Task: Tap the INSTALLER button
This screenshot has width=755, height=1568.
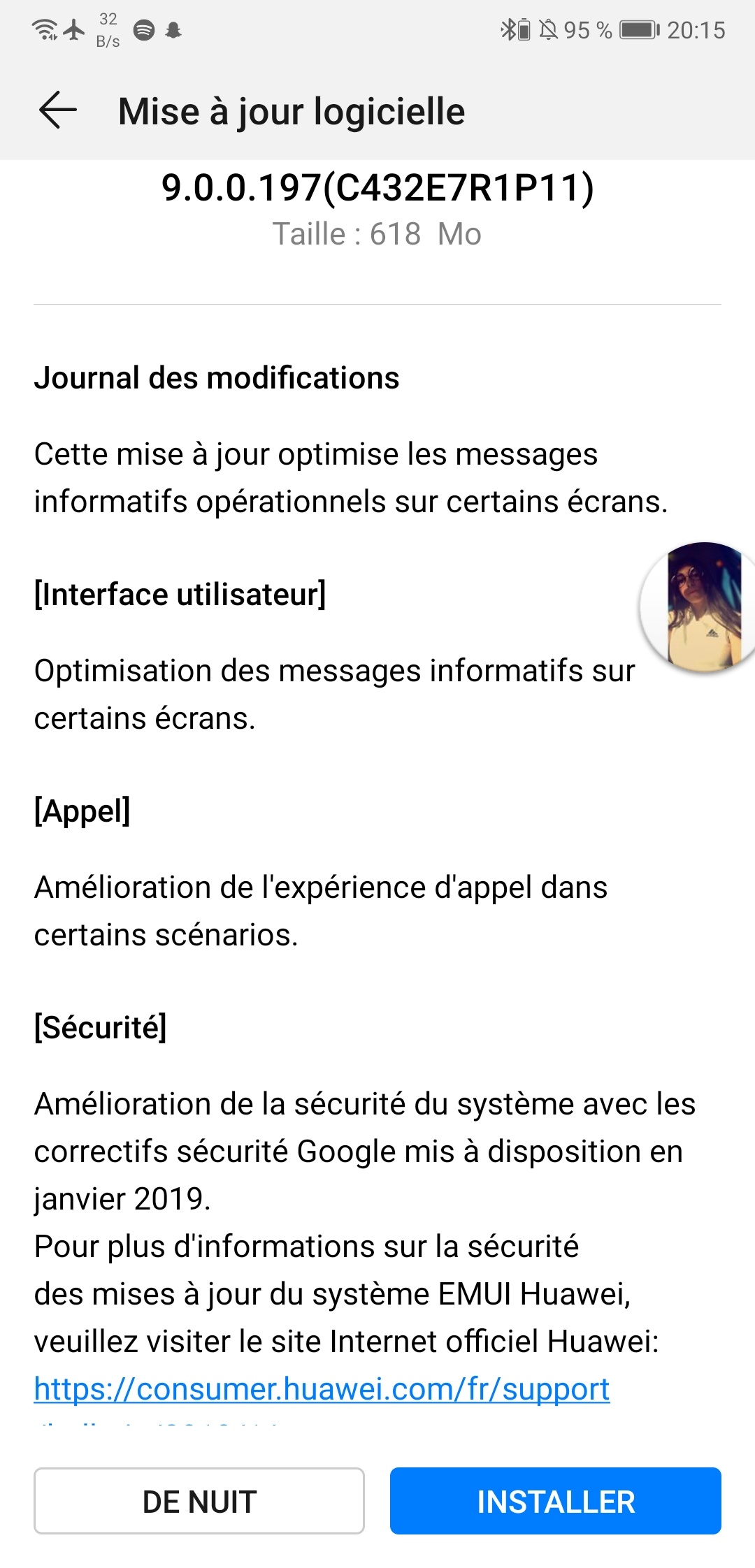Action: coord(555,1501)
